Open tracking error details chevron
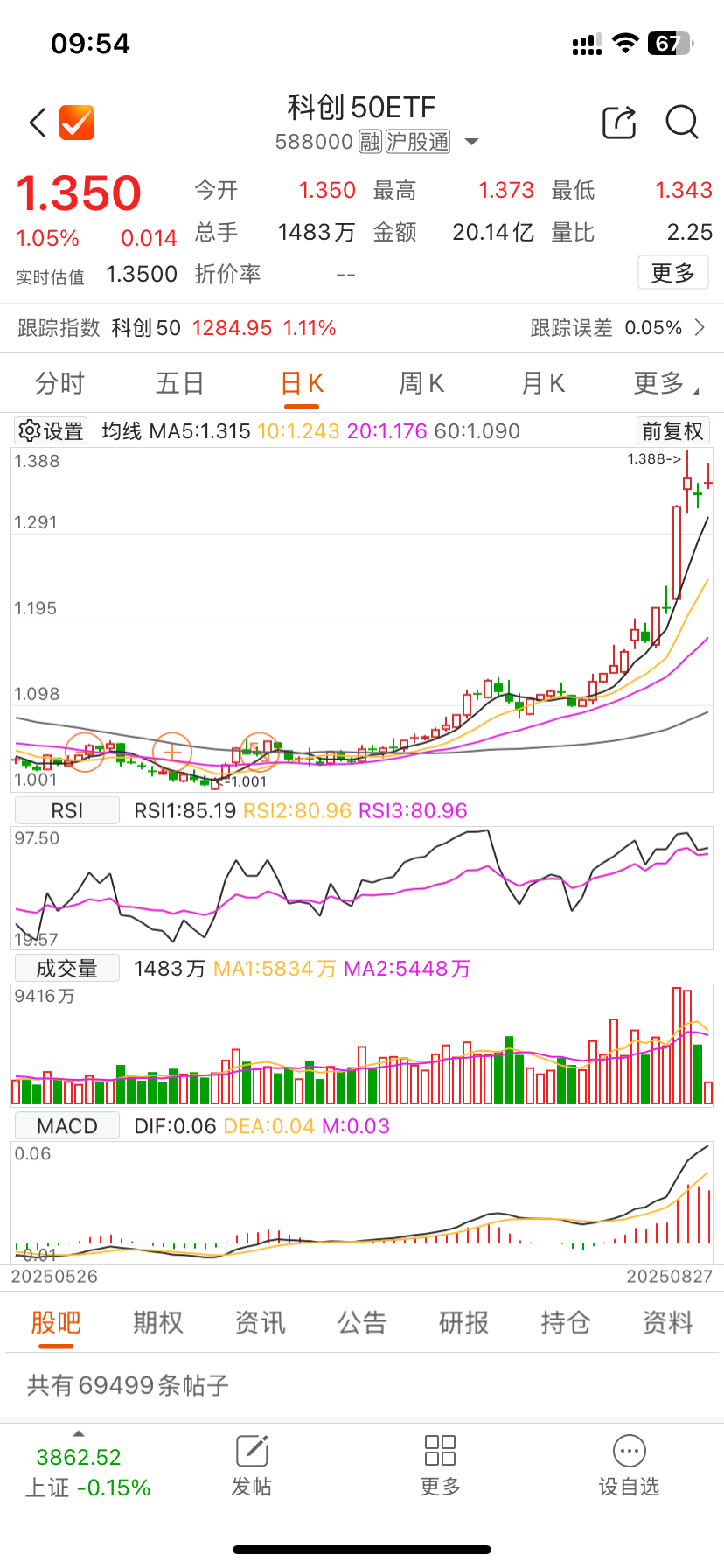This screenshot has height=1568, width=724. click(x=700, y=327)
